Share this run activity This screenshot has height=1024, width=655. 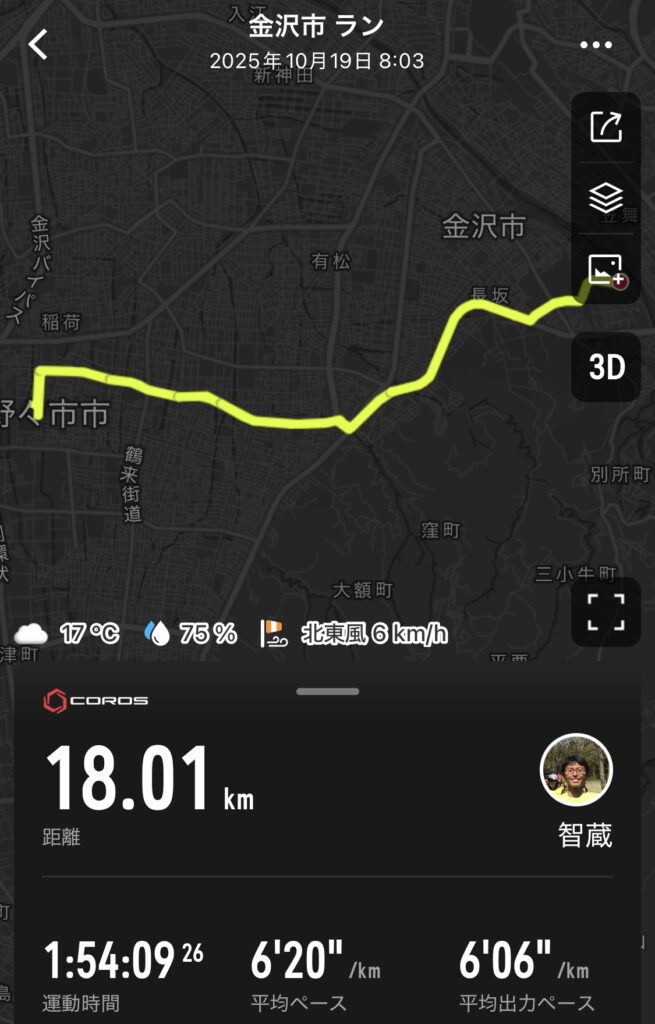coord(606,127)
